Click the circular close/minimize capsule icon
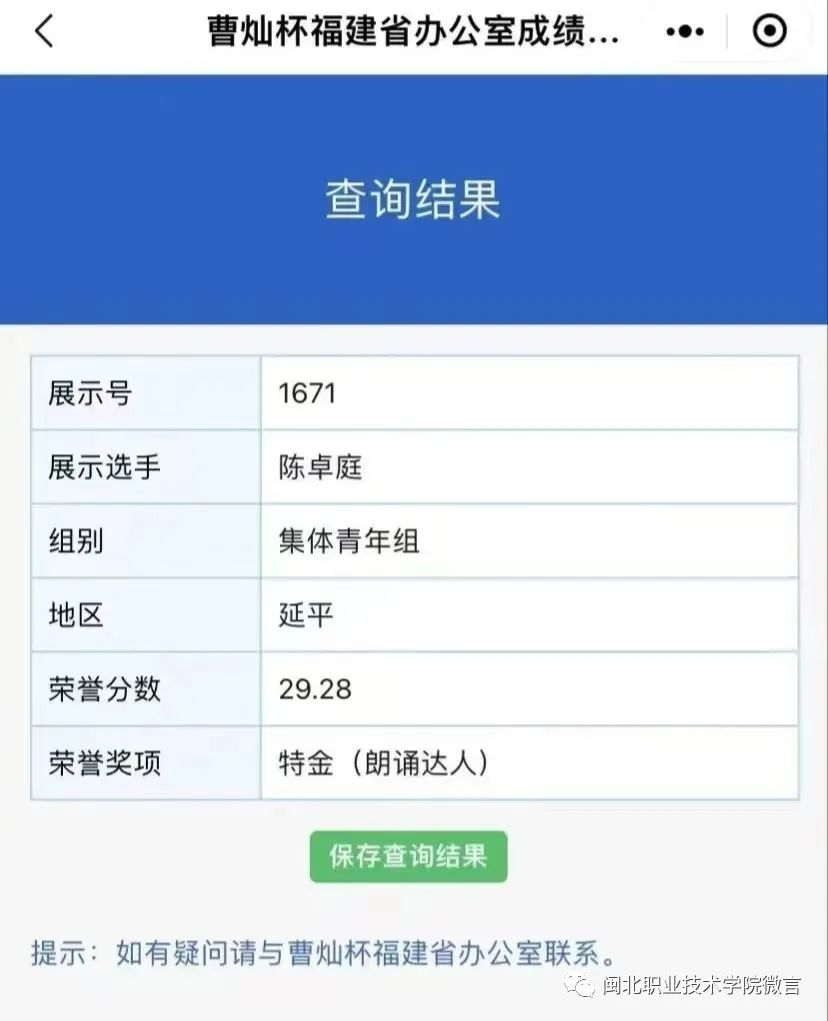 coord(768,31)
